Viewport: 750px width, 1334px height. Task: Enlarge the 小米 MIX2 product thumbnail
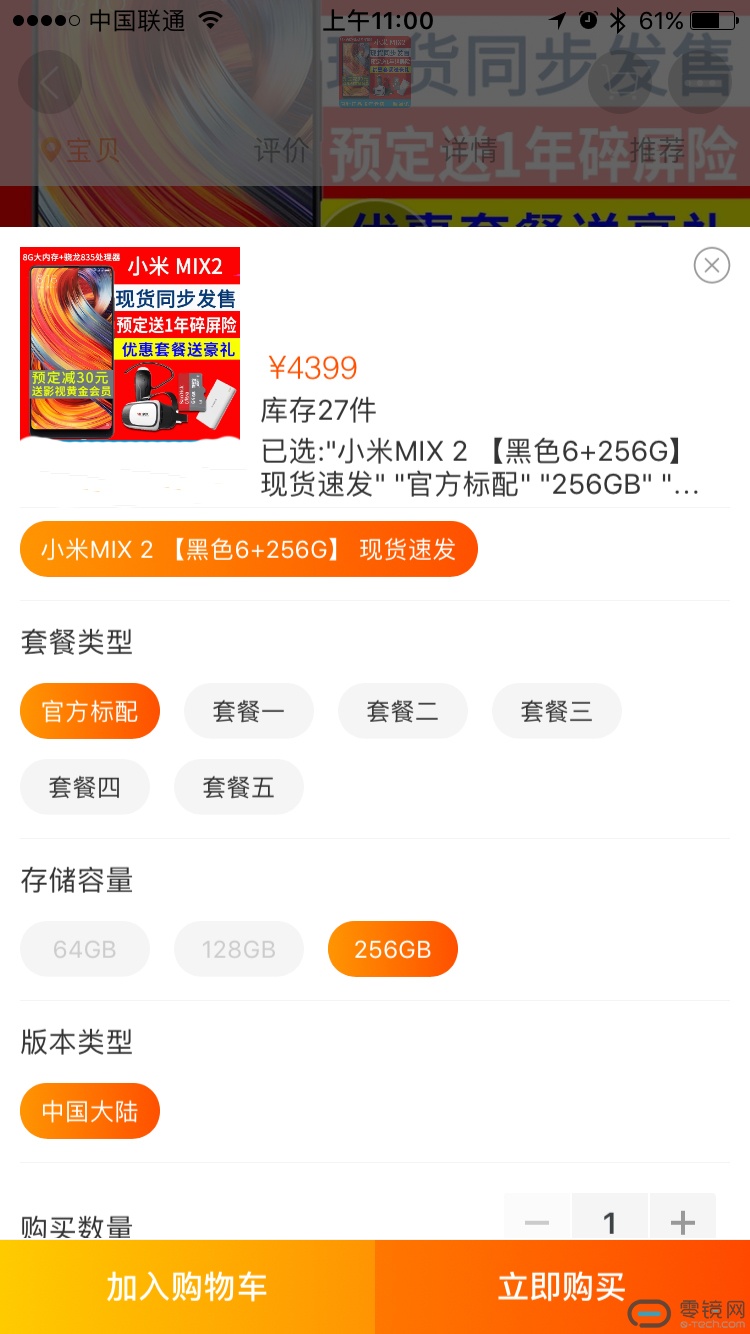[x=130, y=343]
